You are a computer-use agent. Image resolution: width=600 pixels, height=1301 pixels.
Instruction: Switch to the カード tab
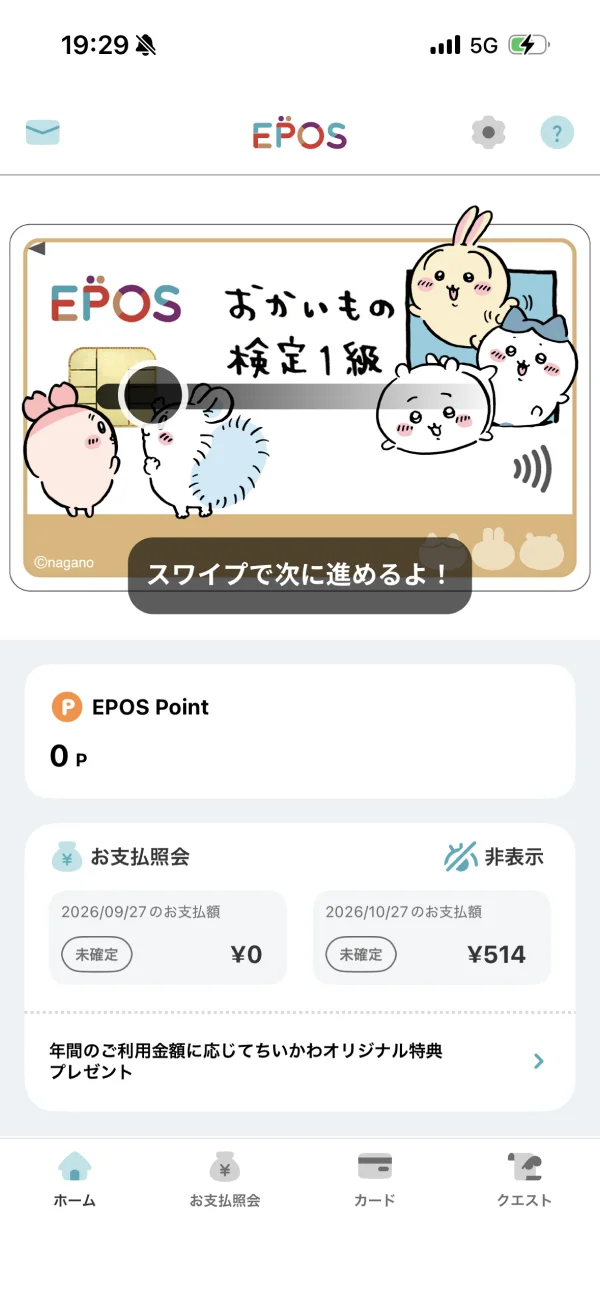(375, 1180)
